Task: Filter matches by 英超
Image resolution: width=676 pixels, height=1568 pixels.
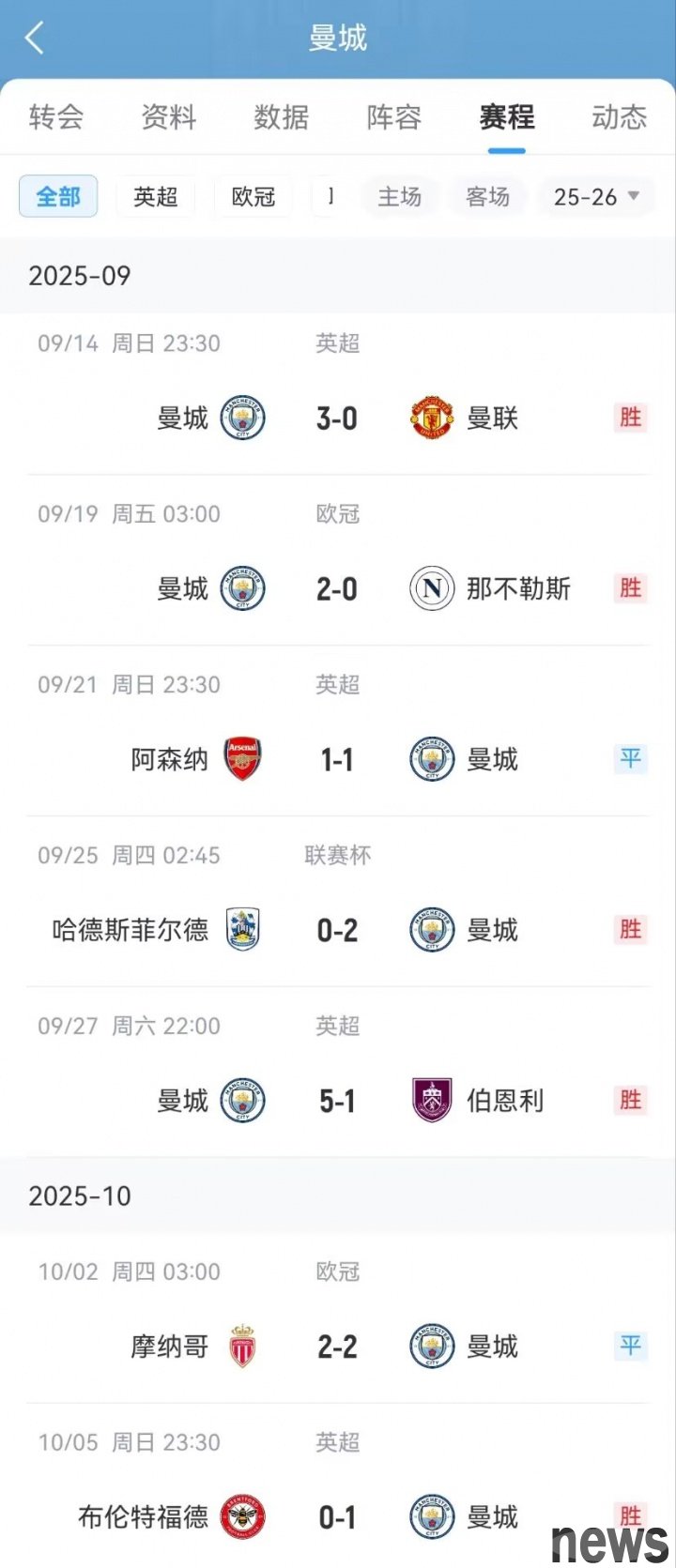Action: point(156,197)
